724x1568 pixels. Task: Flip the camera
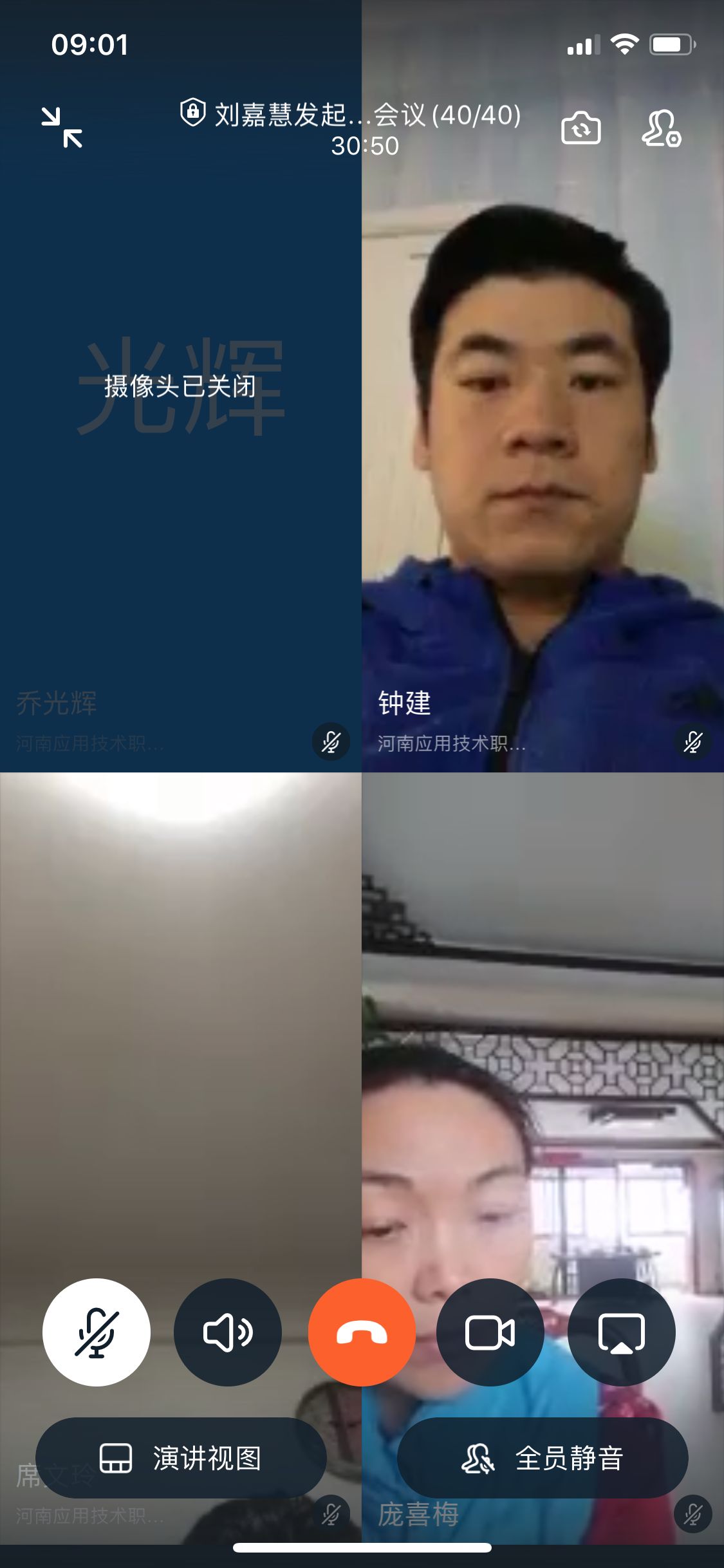[580, 128]
